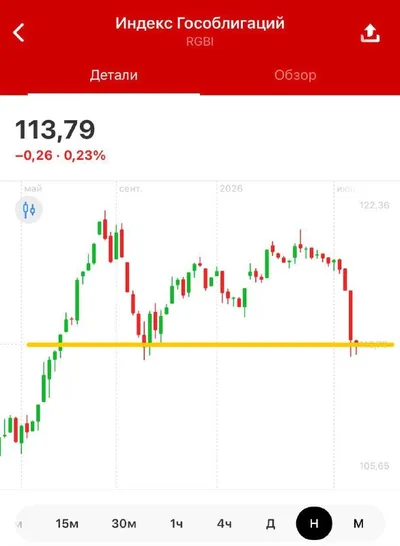Select the 15м timeframe
Screen dimensions: 400x546
pos(67,523)
